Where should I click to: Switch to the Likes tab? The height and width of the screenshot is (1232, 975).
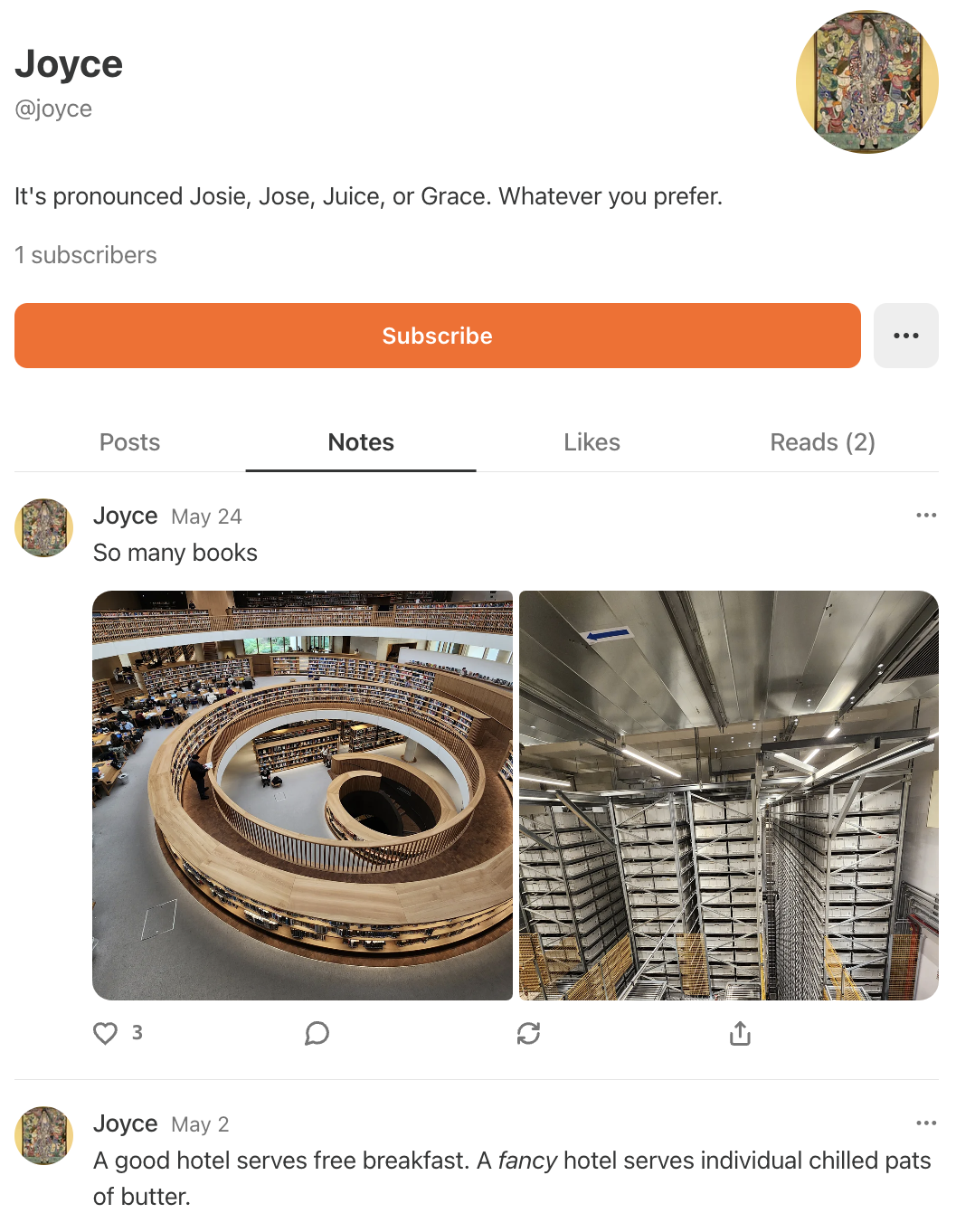click(592, 442)
